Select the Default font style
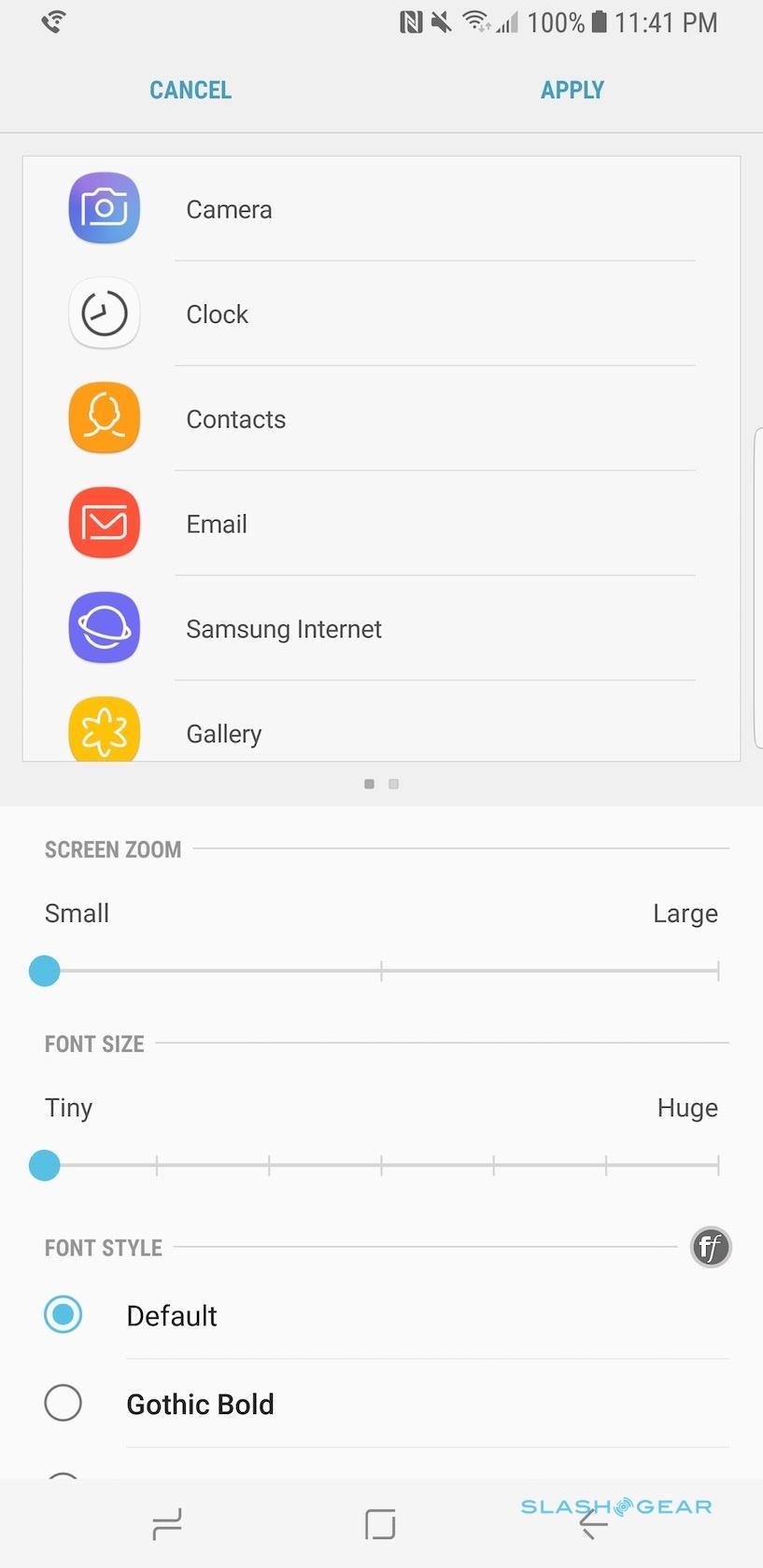Image resolution: width=763 pixels, height=1568 pixels. 64,1314
